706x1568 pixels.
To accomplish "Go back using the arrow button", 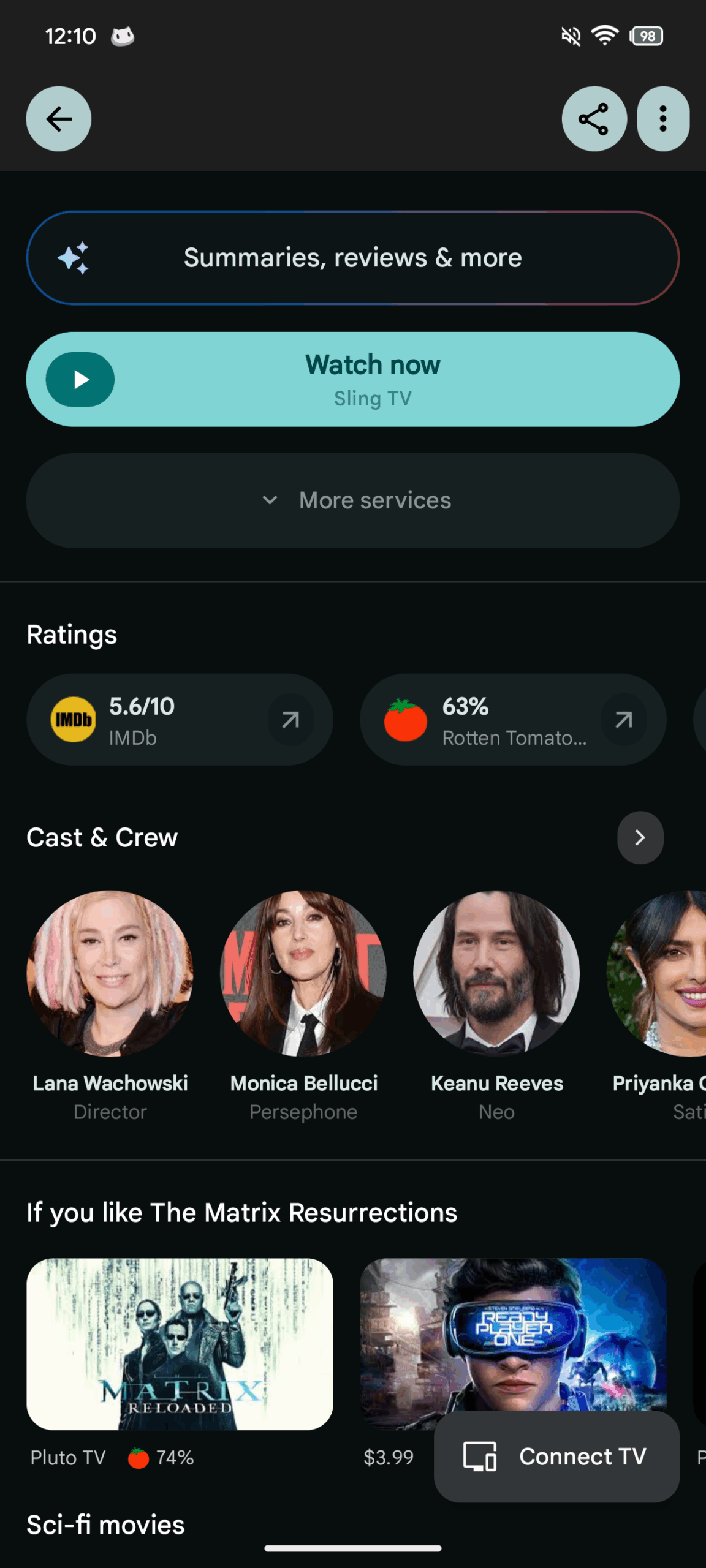I will (58, 119).
